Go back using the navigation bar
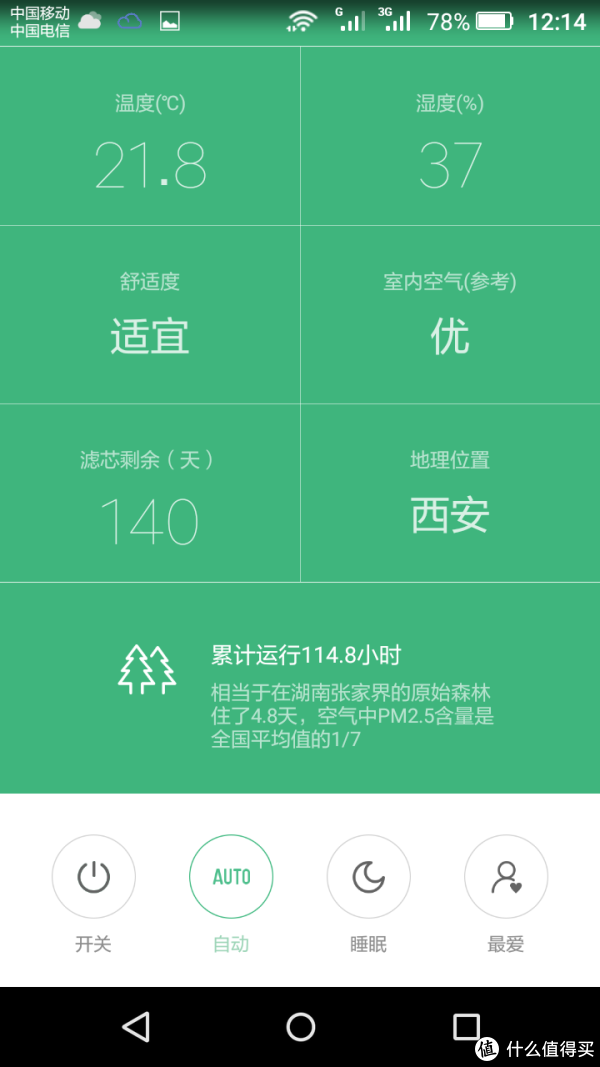 (135, 1026)
